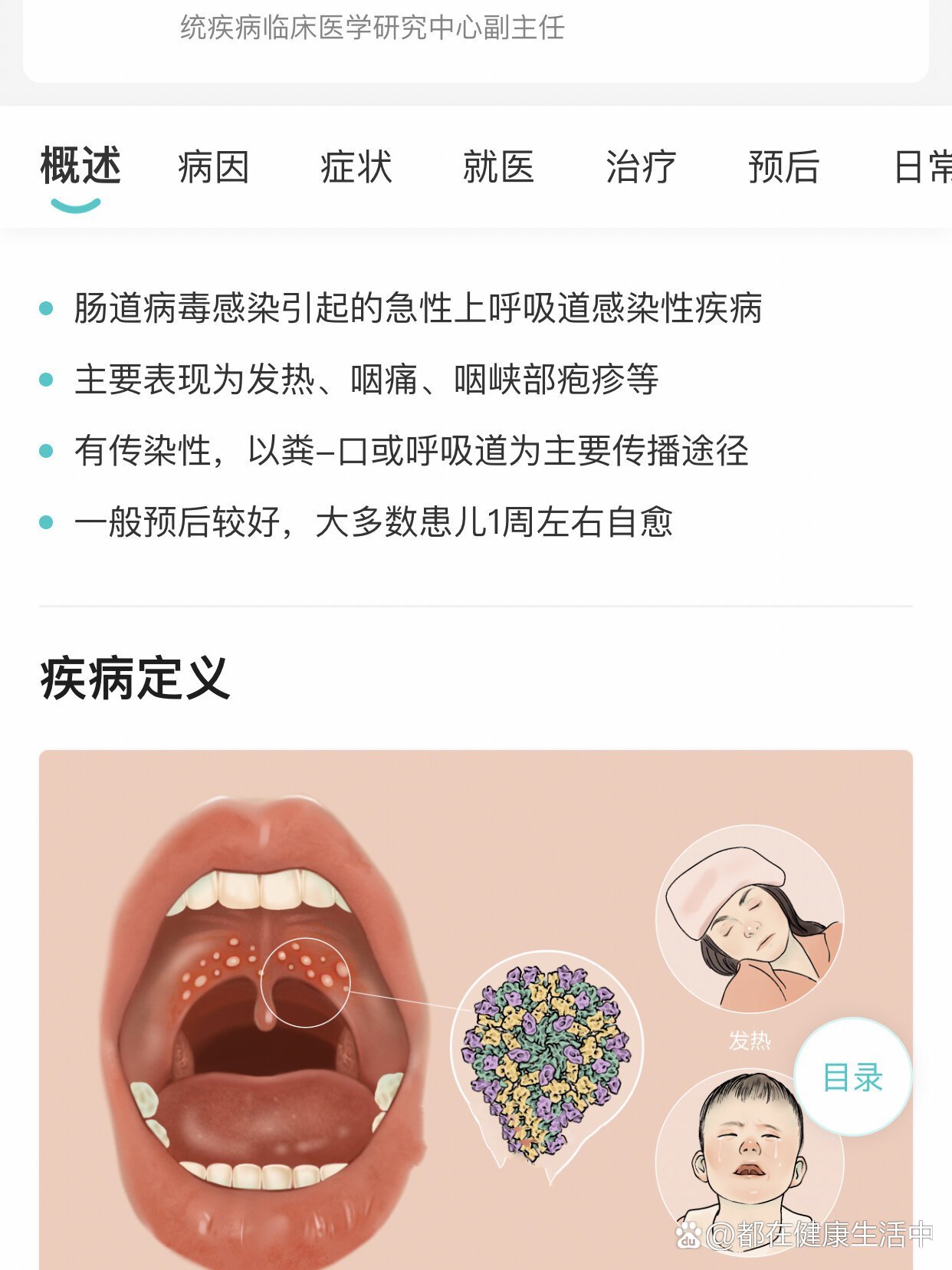
Task: Click bullet about 粪–口 transmission route
Action: point(414,452)
